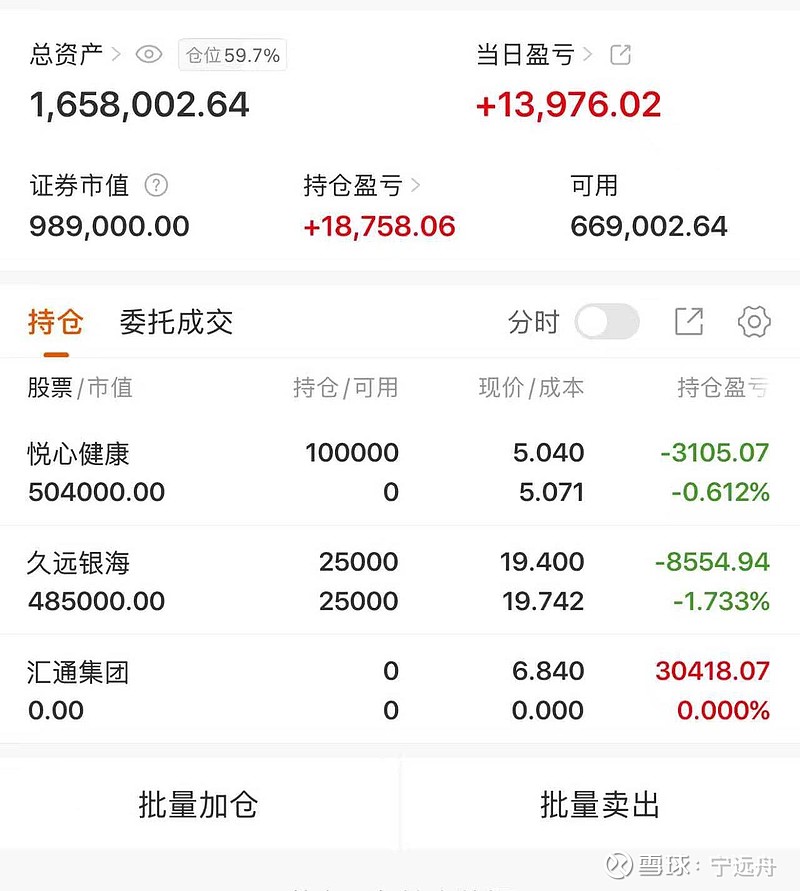The width and height of the screenshot is (800, 891).
Task: Enable the 分时 switch
Action: (x=607, y=322)
